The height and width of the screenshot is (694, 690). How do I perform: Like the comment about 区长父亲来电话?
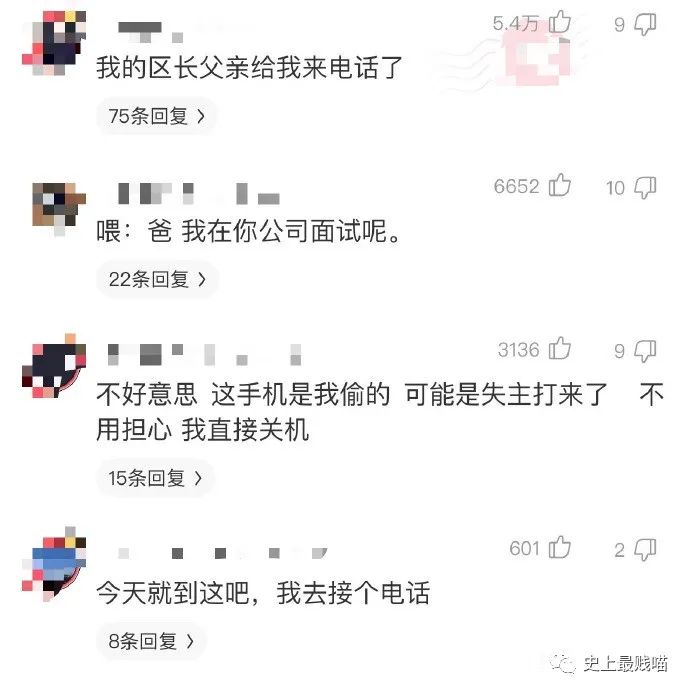560,22
